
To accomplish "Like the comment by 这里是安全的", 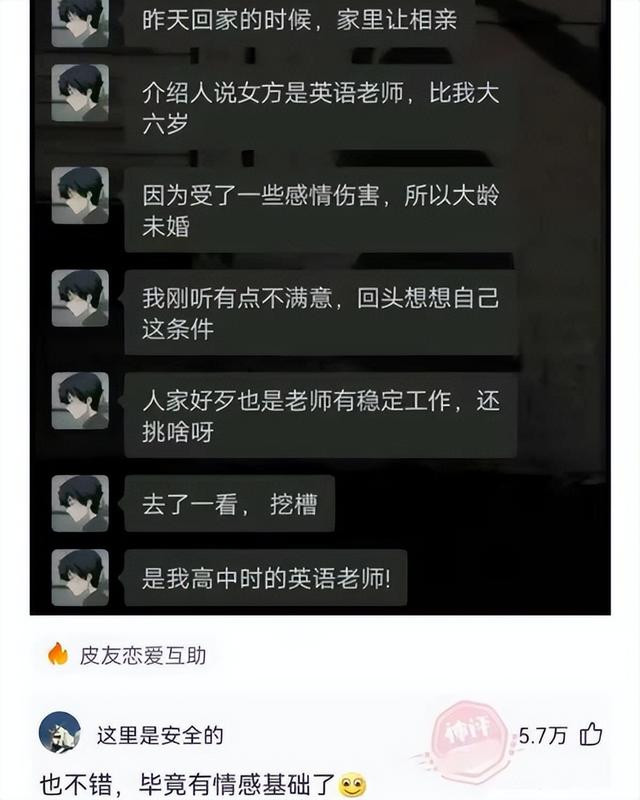I will (x=591, y=736).
